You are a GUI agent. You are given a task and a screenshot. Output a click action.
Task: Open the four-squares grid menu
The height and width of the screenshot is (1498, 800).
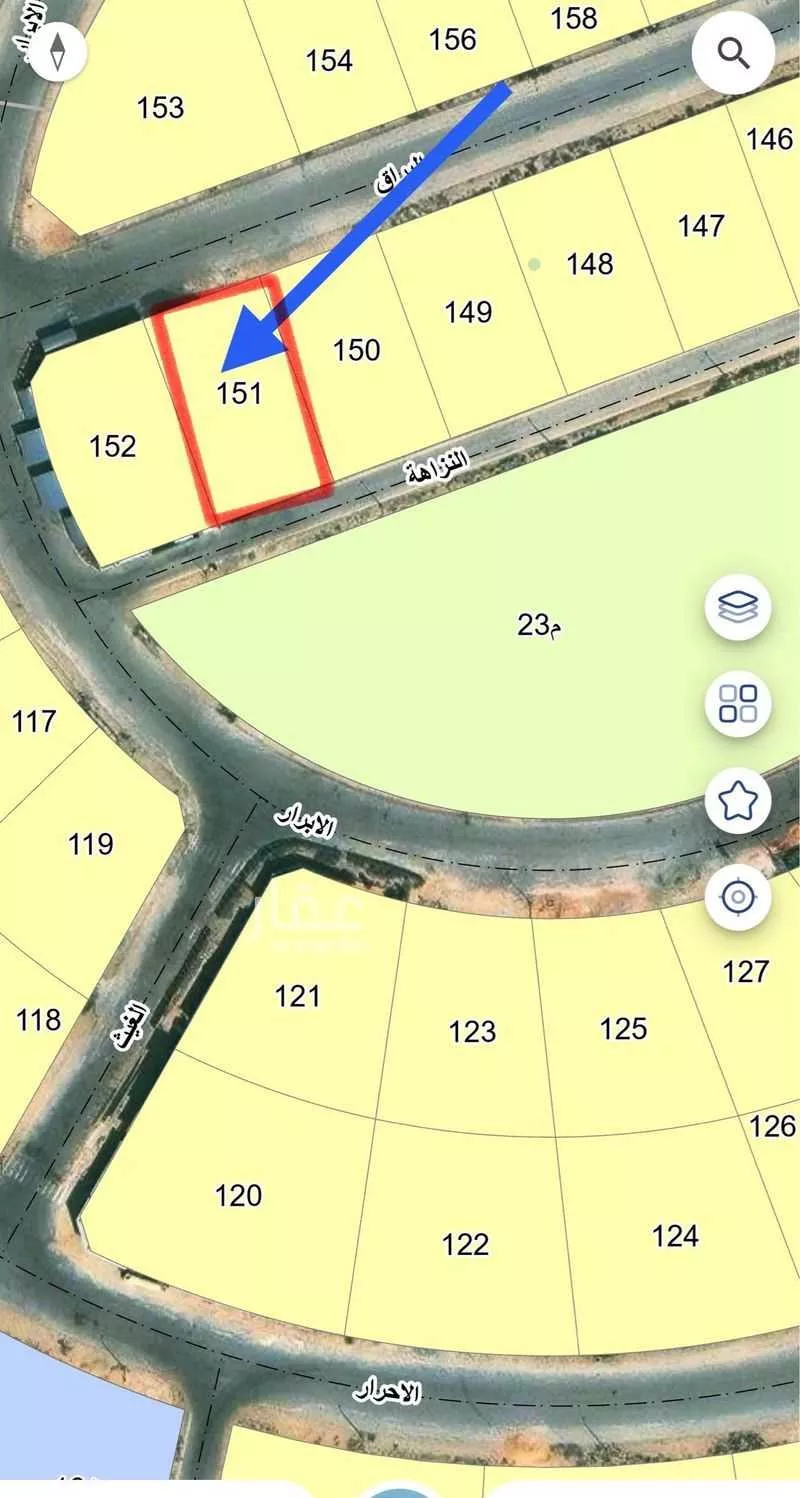[x=738, y=703]
